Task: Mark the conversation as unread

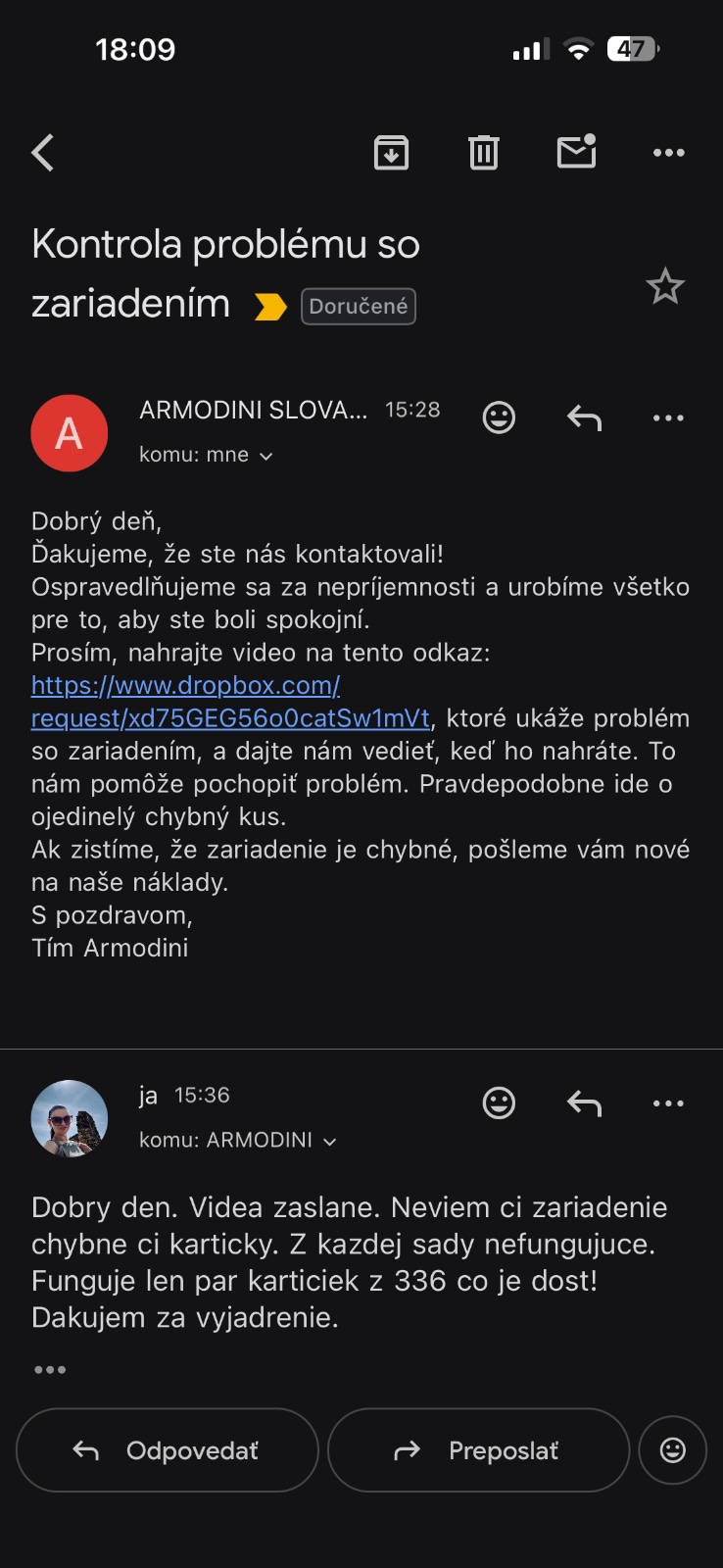Action: [x=576, y=152]
